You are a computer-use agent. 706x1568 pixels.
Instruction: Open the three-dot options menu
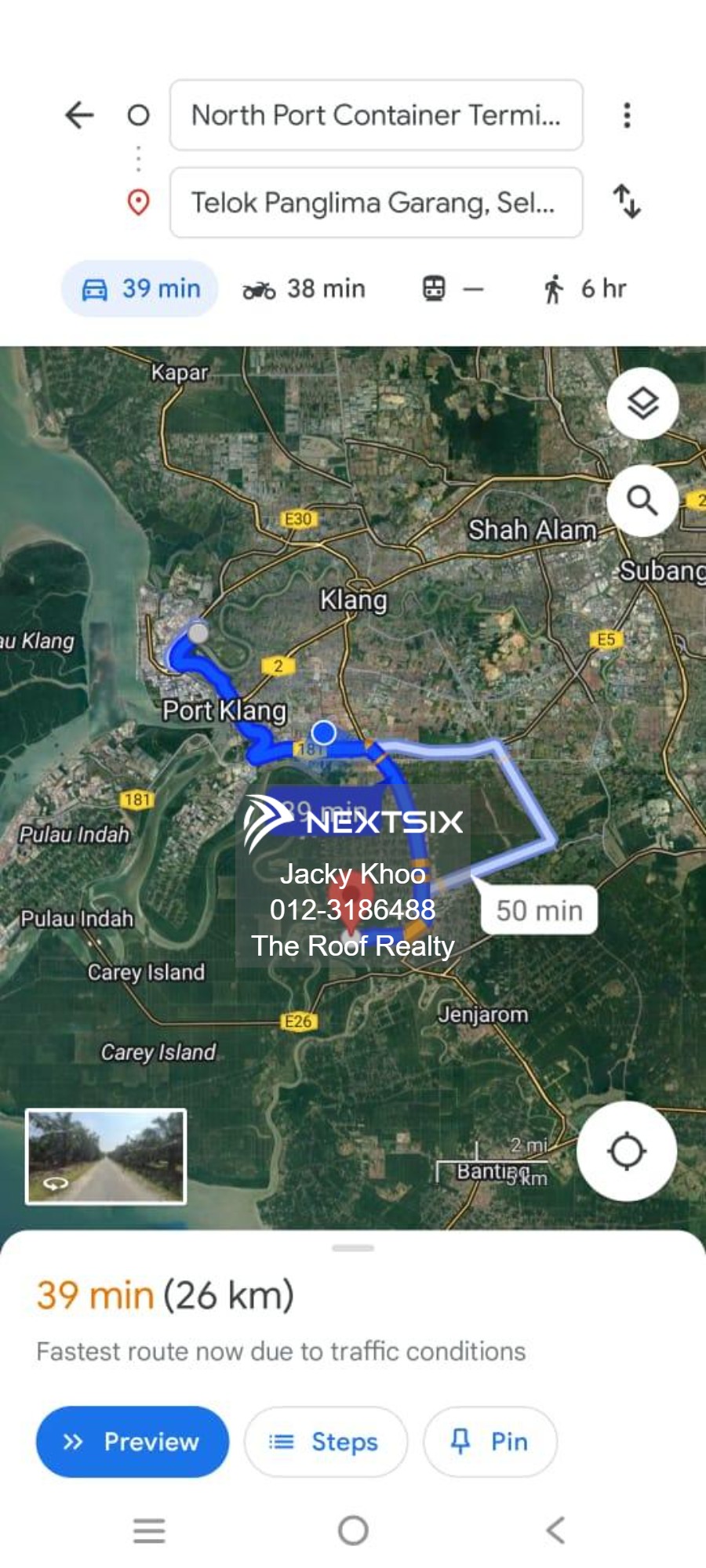click(x=626, y=114)
